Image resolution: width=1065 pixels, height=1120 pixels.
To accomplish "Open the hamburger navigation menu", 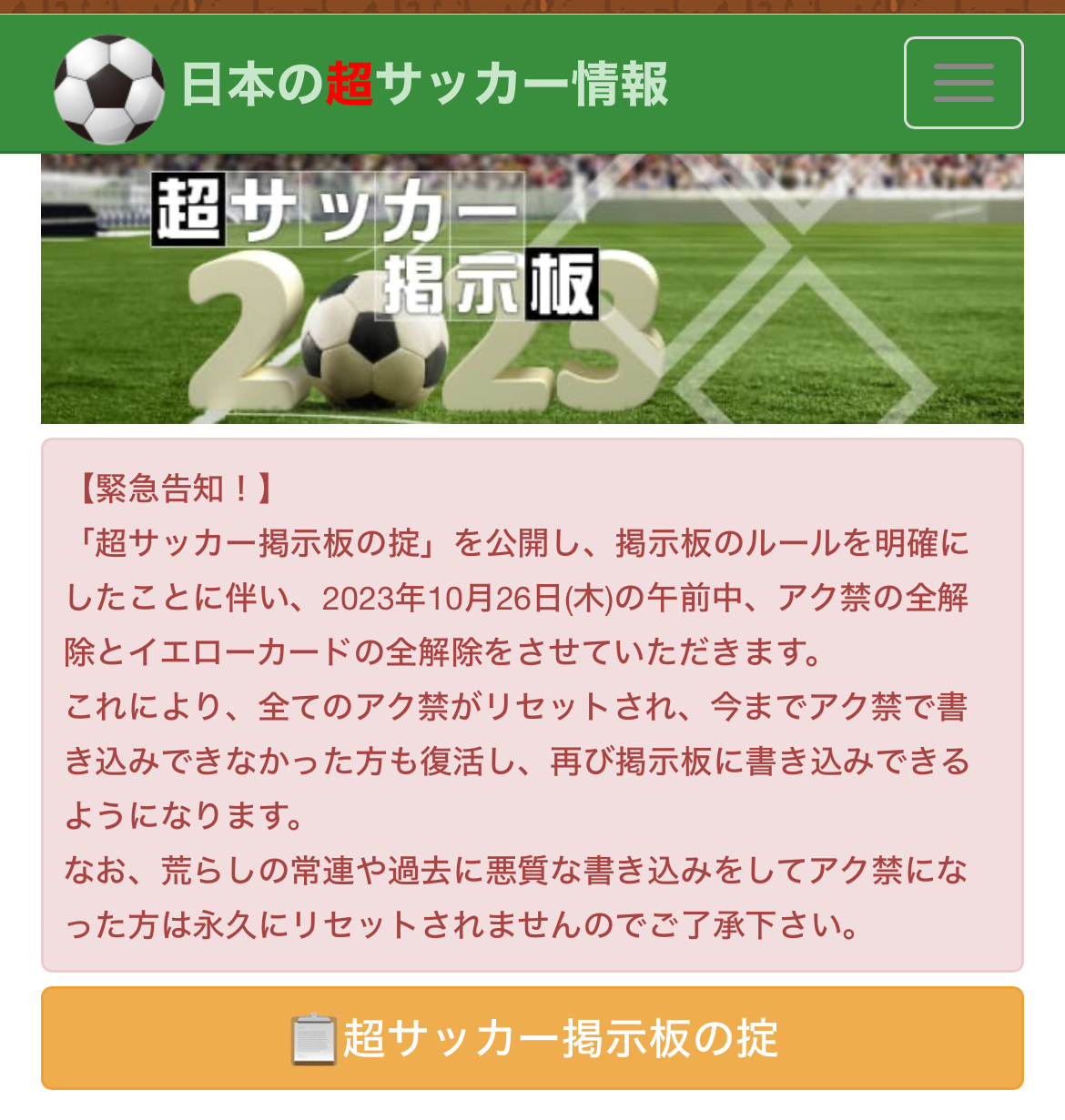I will click(x=963, y=83).
